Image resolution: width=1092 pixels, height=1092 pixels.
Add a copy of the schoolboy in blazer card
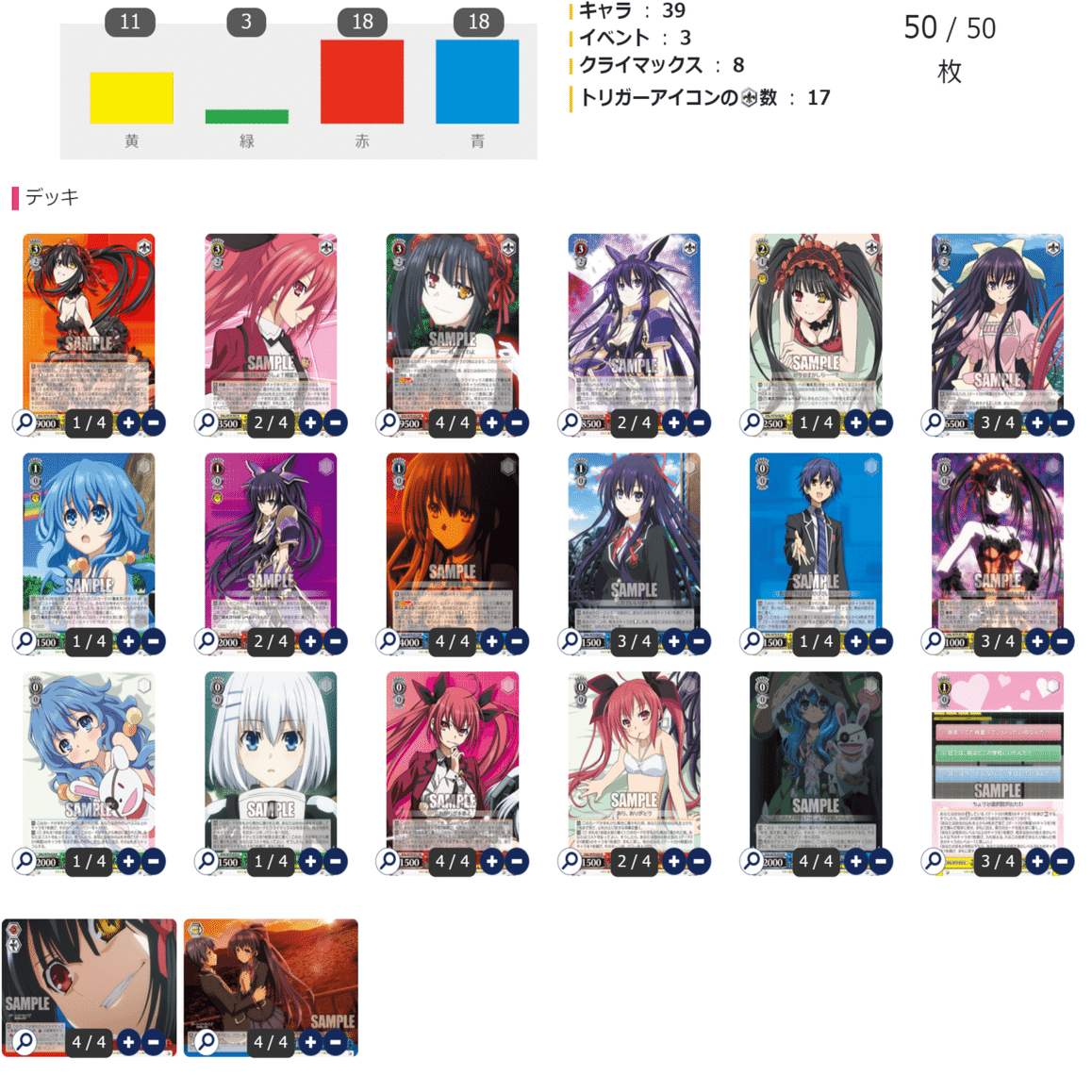[x=855, y=641]
